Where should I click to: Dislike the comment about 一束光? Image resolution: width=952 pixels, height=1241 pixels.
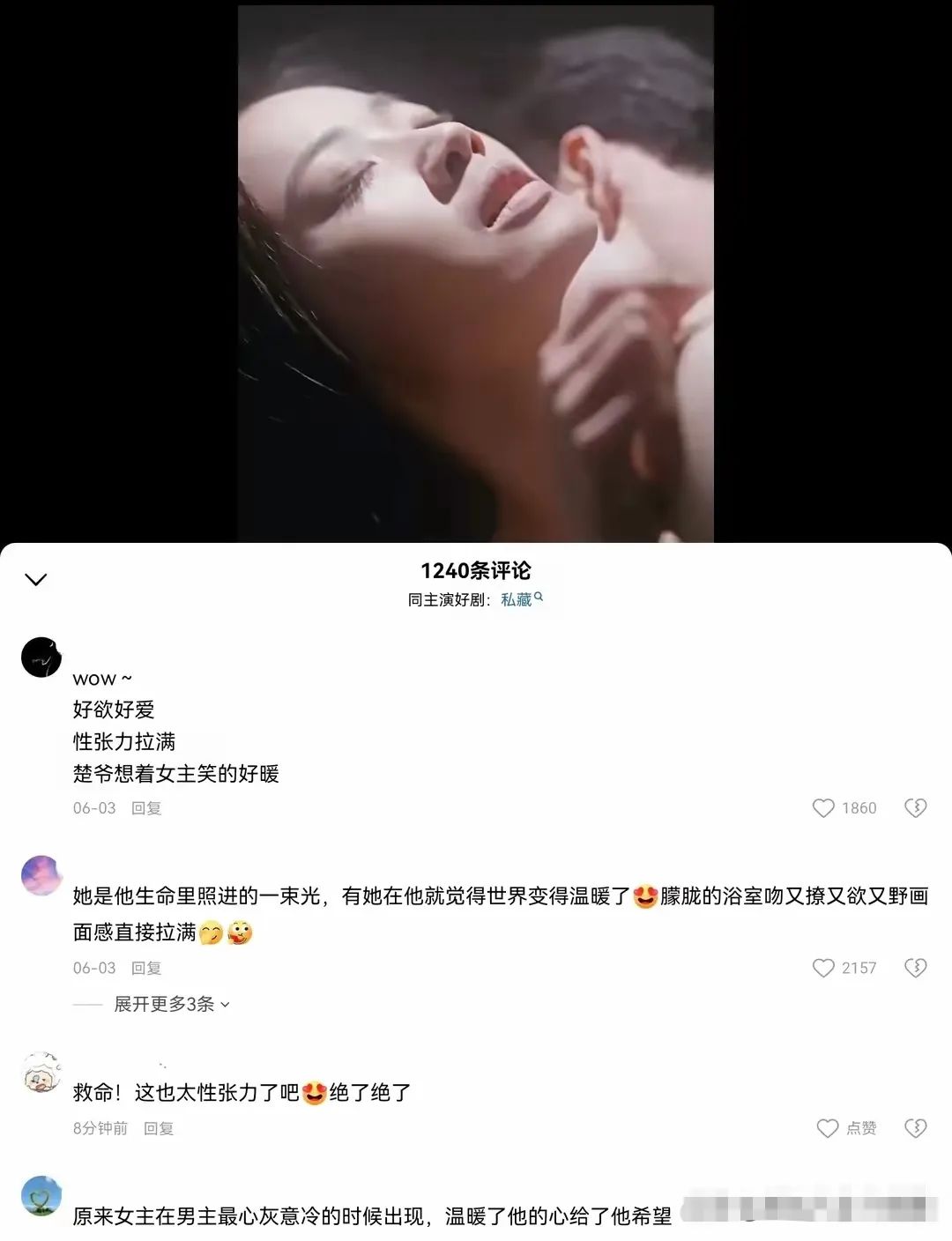coord(916,968)
